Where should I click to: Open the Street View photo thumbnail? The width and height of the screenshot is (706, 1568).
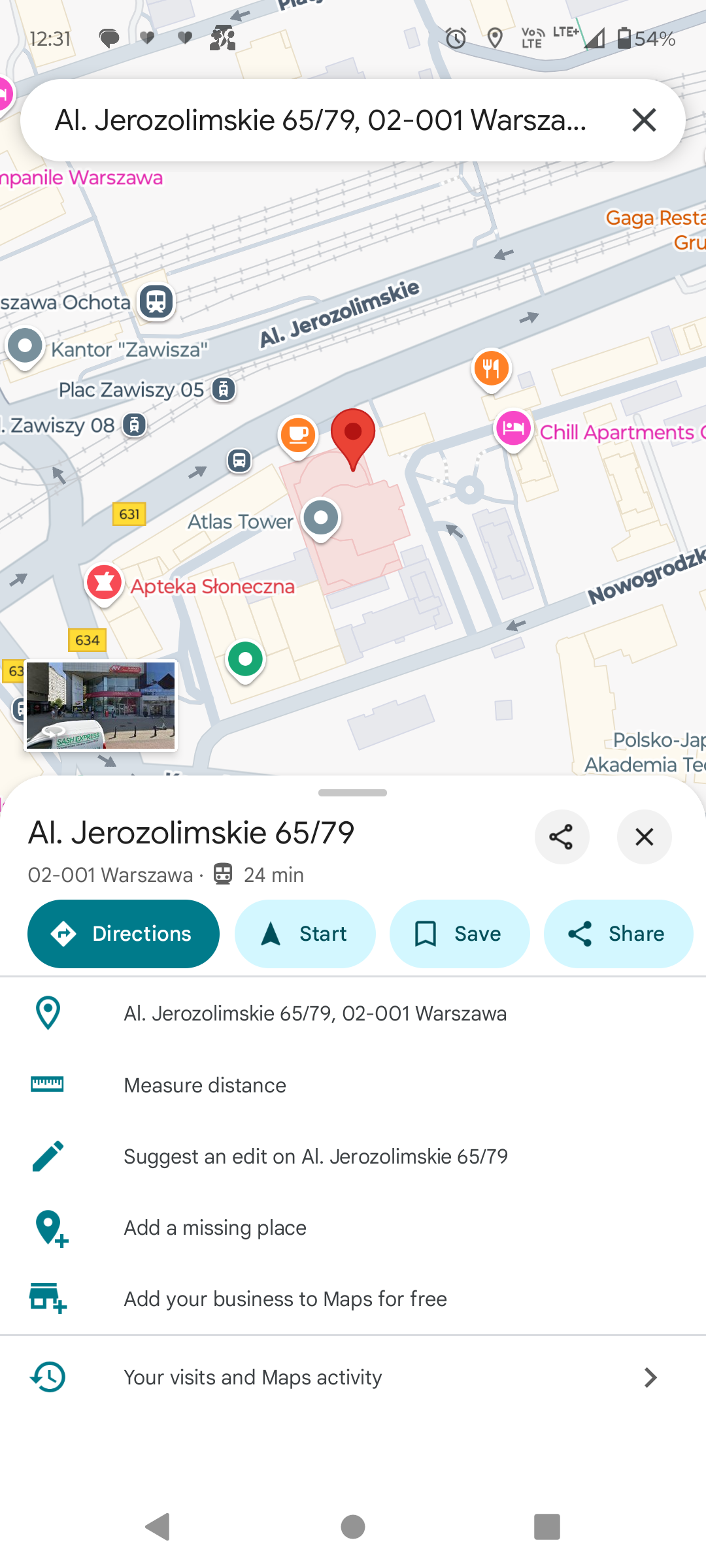coord(101,706)
